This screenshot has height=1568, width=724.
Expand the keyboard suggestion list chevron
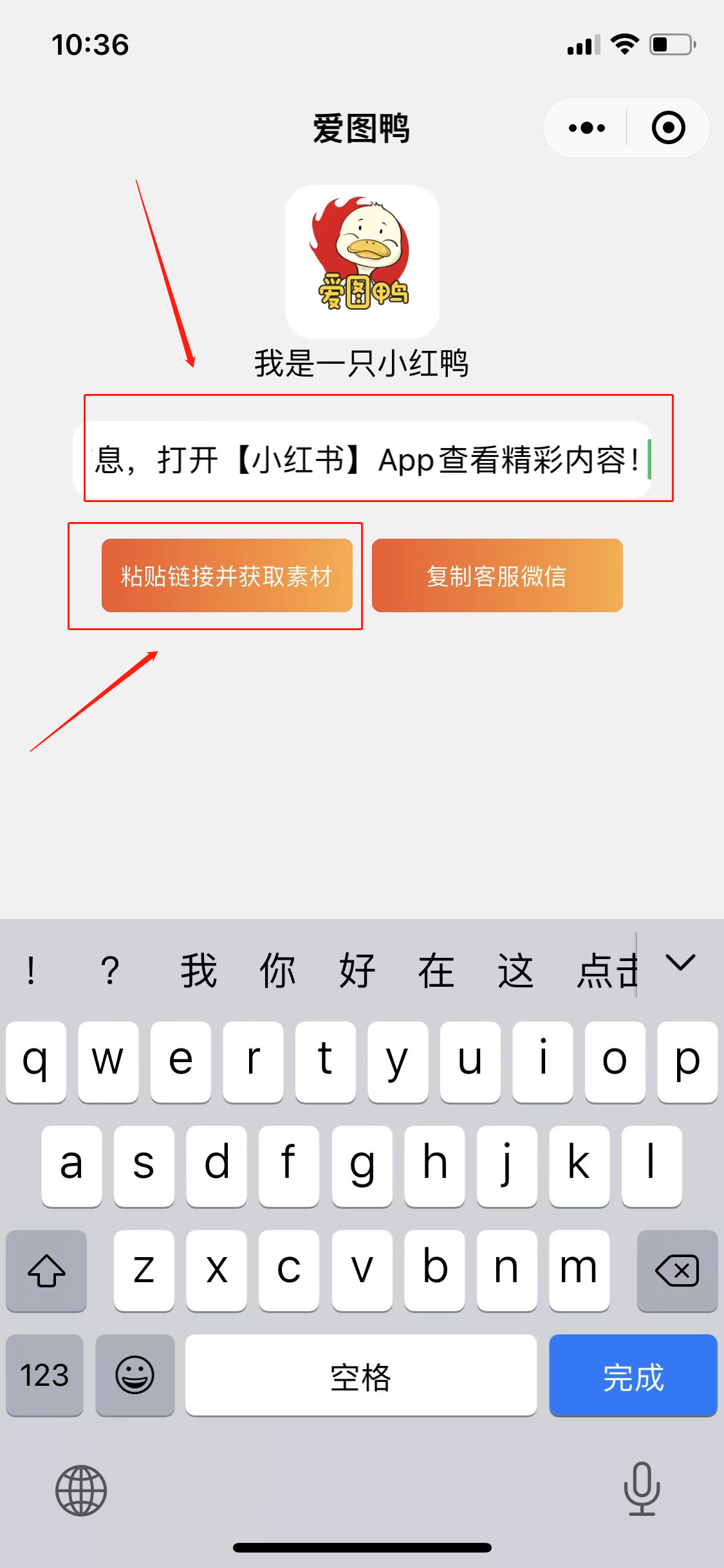click(680, 964)
